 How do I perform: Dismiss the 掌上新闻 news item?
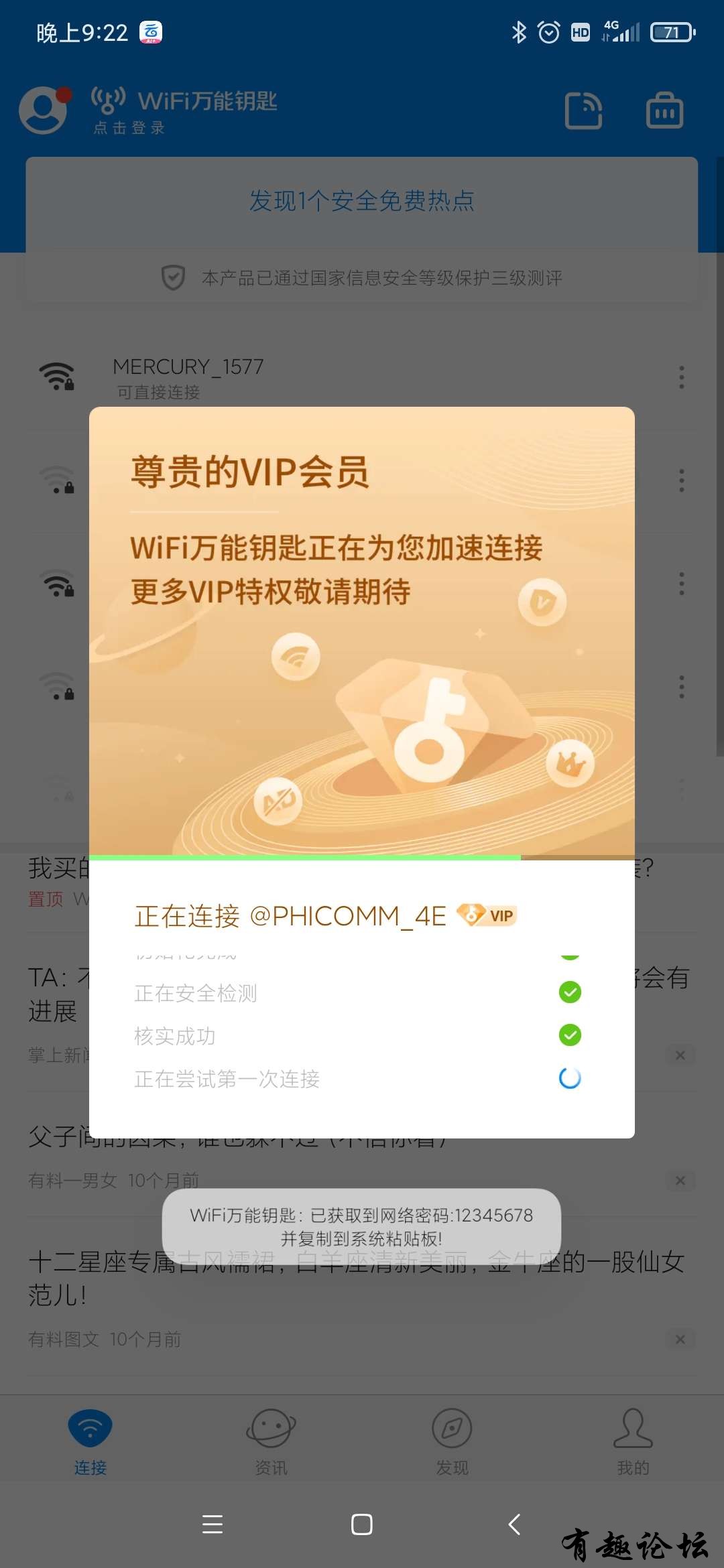(x=680, y=1055)
